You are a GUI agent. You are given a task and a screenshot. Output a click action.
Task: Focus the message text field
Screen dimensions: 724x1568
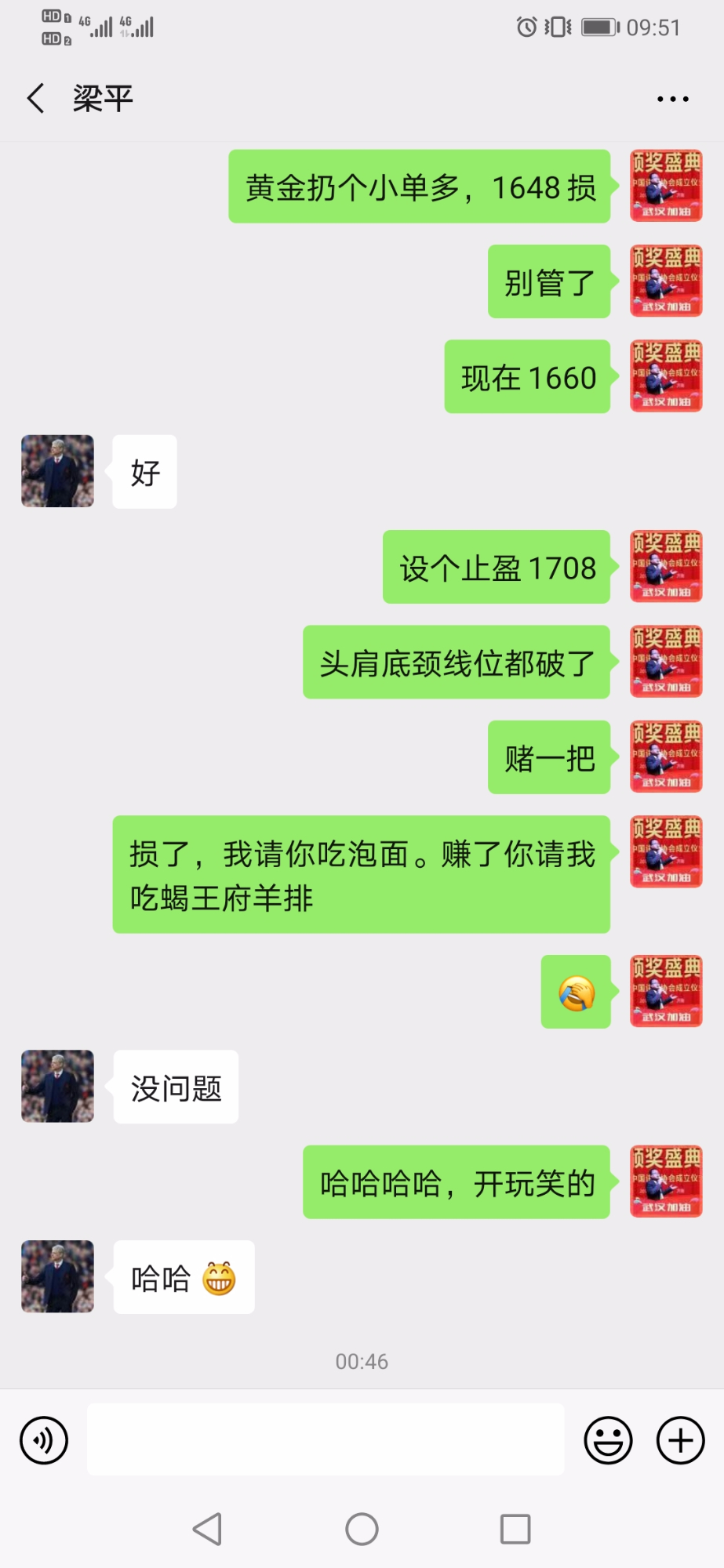click(x=325, y=1440)
